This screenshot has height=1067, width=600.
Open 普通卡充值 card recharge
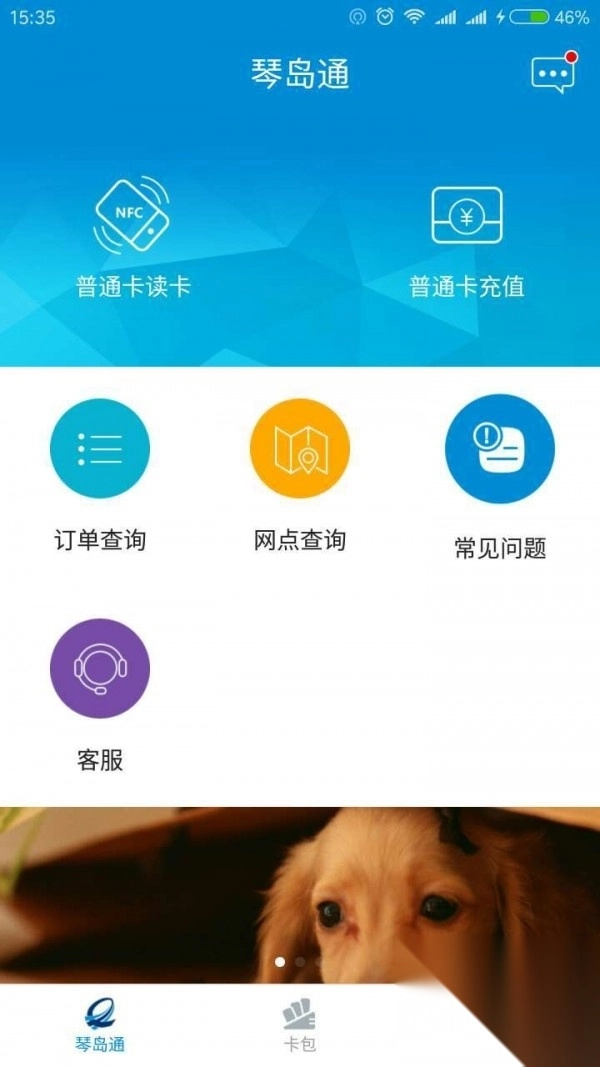466,238
